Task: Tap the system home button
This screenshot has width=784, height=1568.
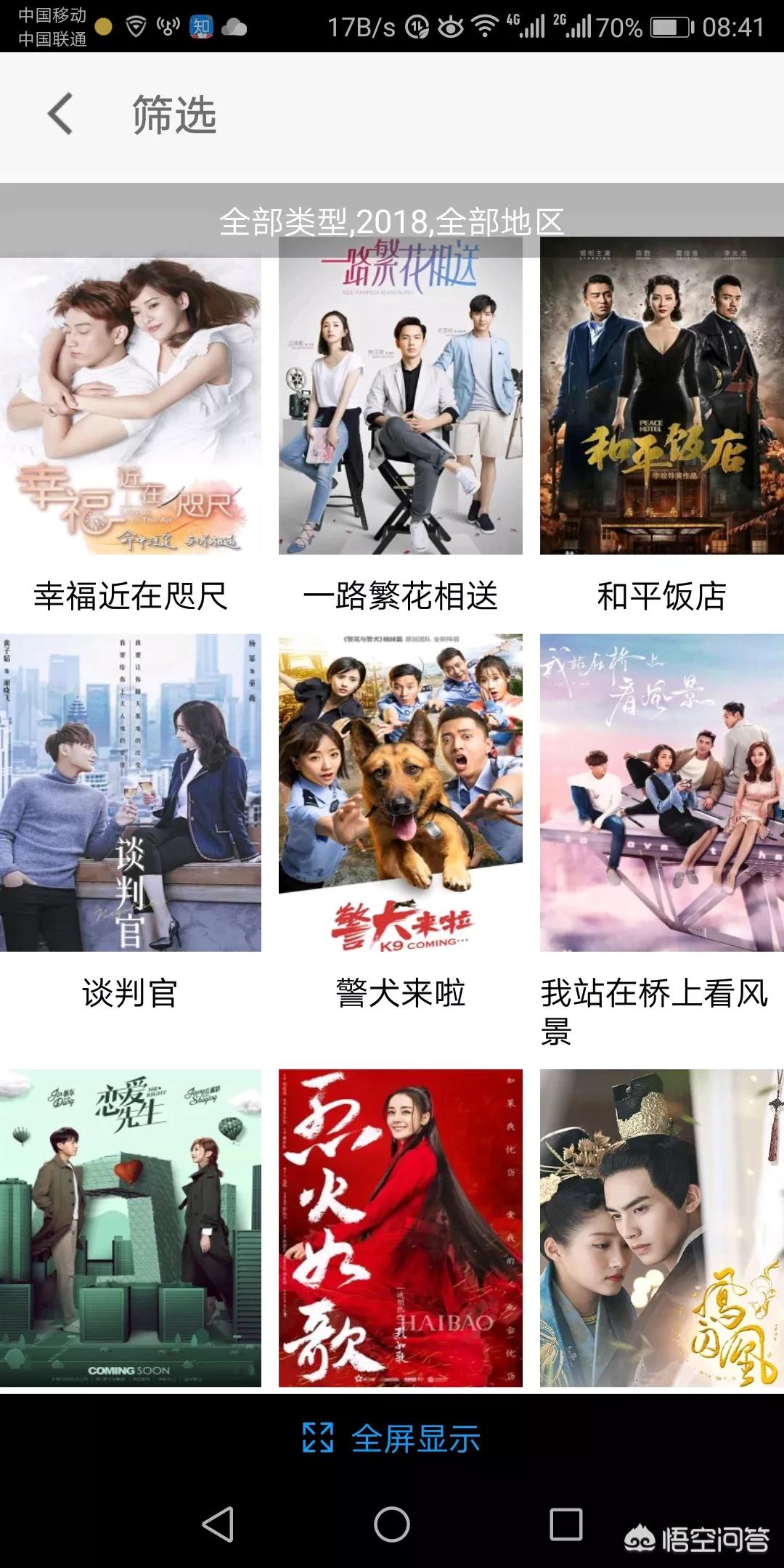Action: pyautogui.click(x=392, y=1524)
